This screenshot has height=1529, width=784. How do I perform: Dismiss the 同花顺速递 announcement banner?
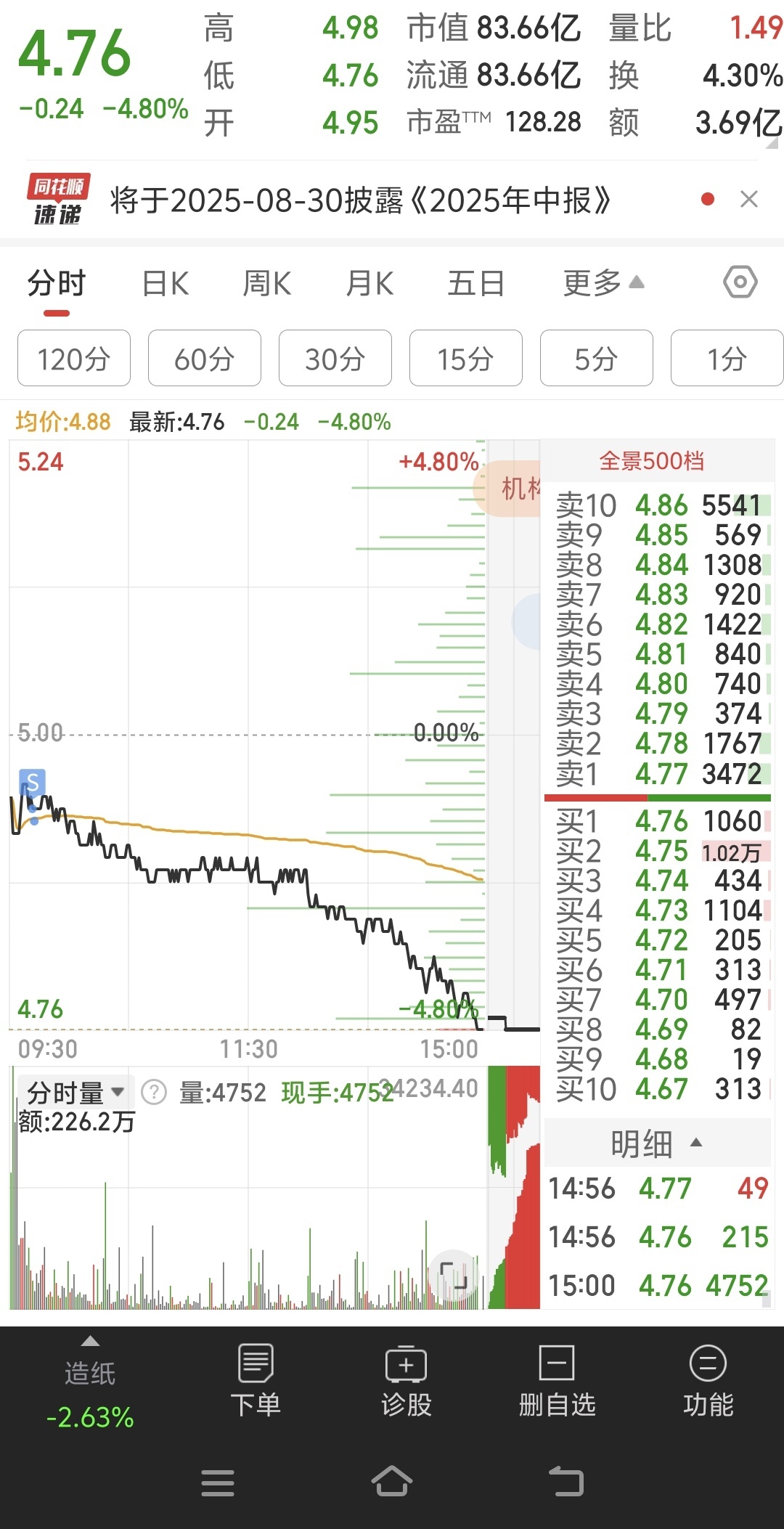click(748, 199)
